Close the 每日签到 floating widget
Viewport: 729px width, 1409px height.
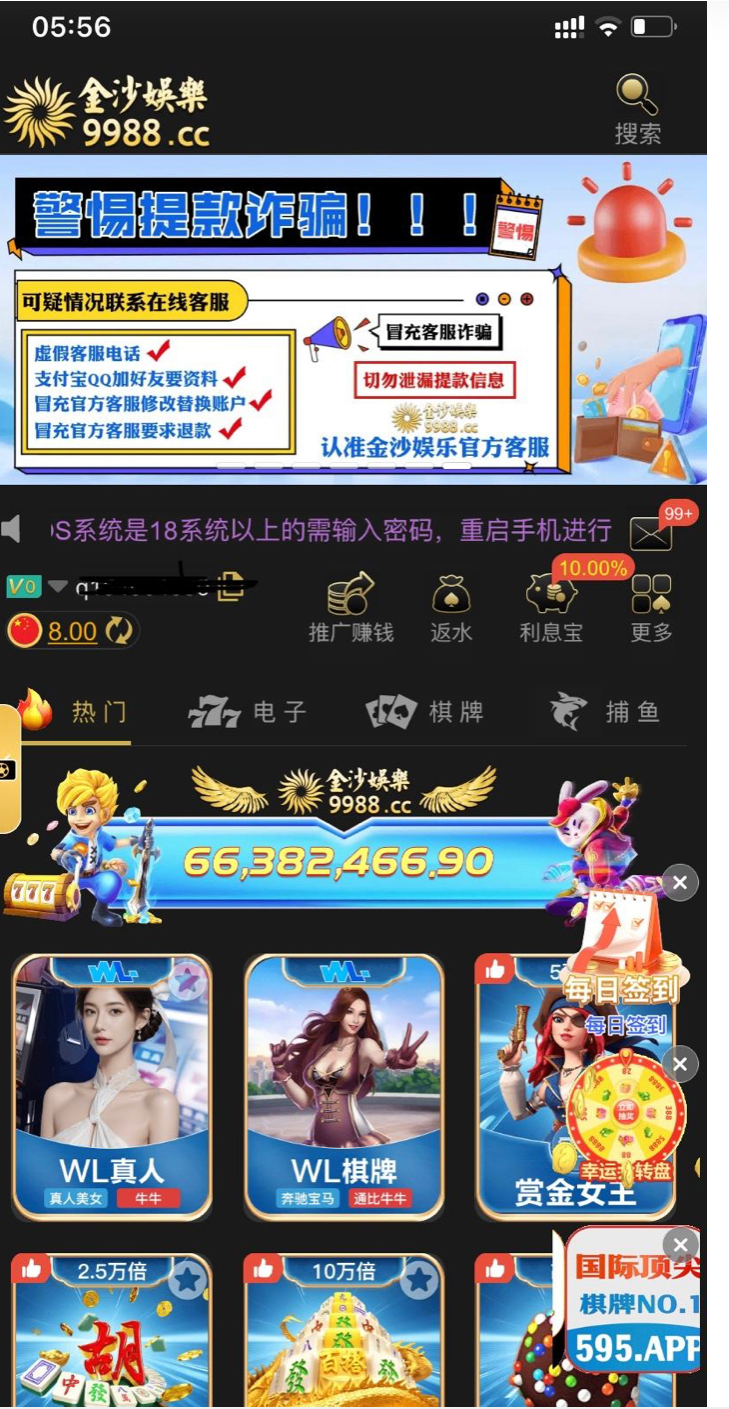tap(680, 883)
